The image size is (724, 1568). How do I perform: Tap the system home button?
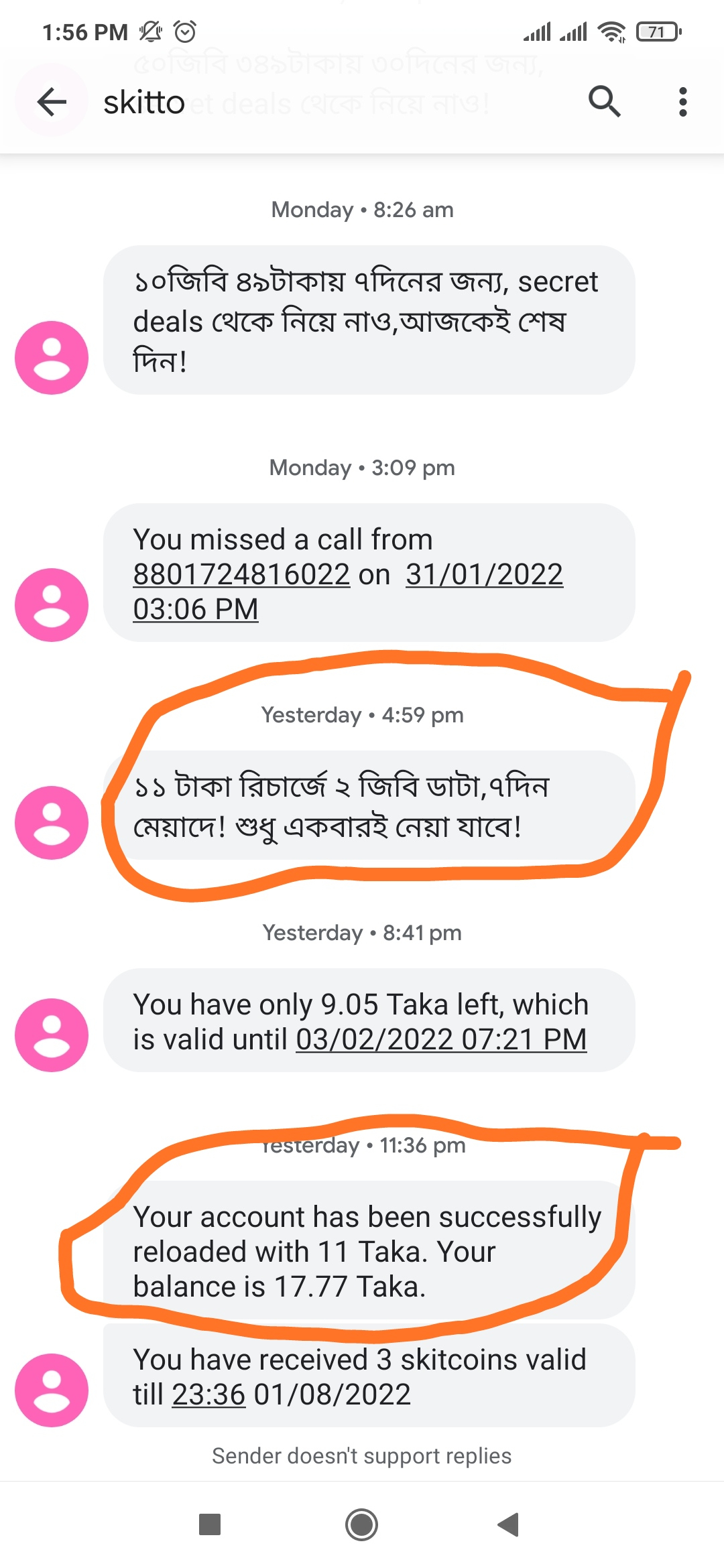[361, 1524]
